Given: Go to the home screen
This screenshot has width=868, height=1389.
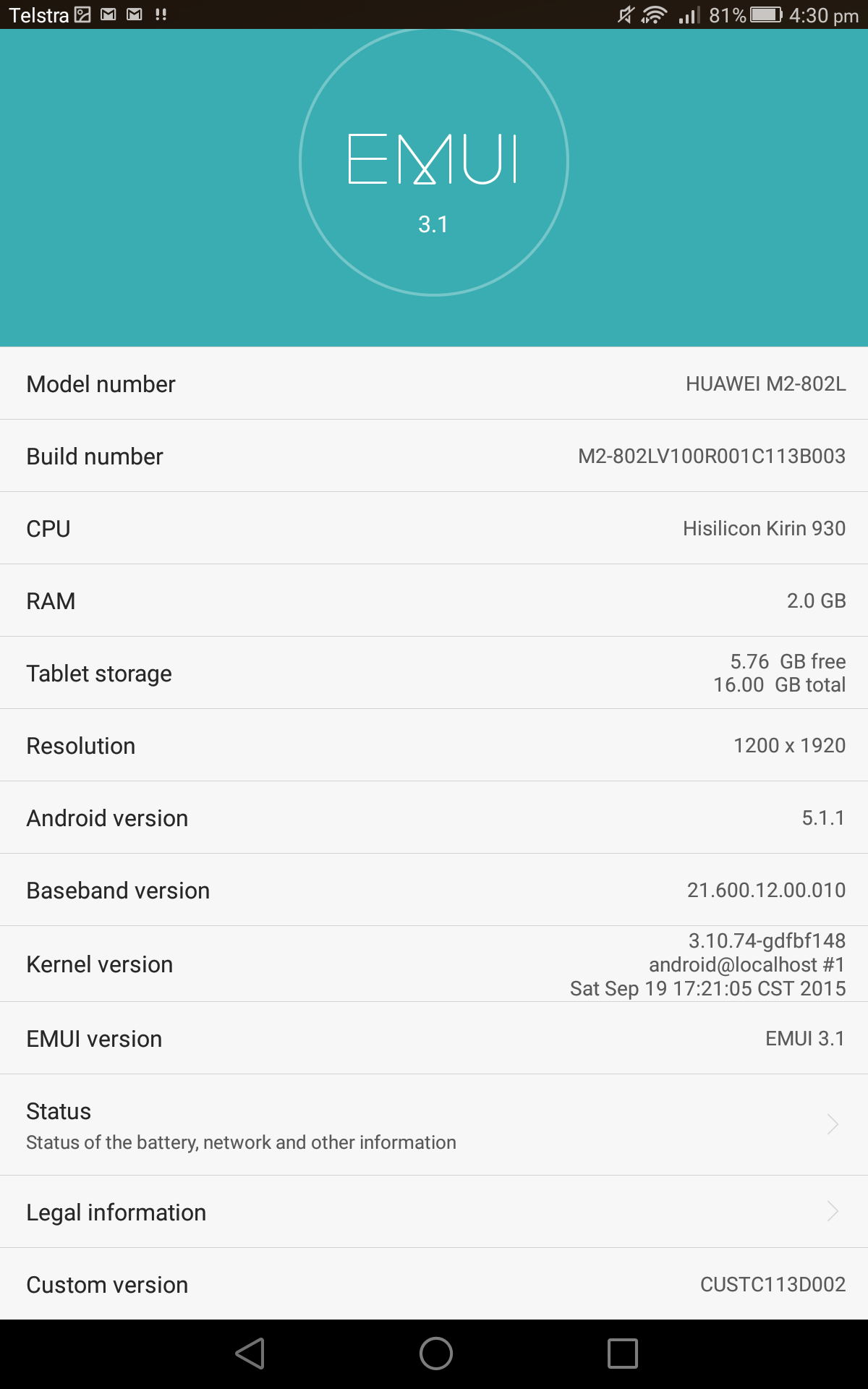Looking at the screenshot, I should point(435,1354).
